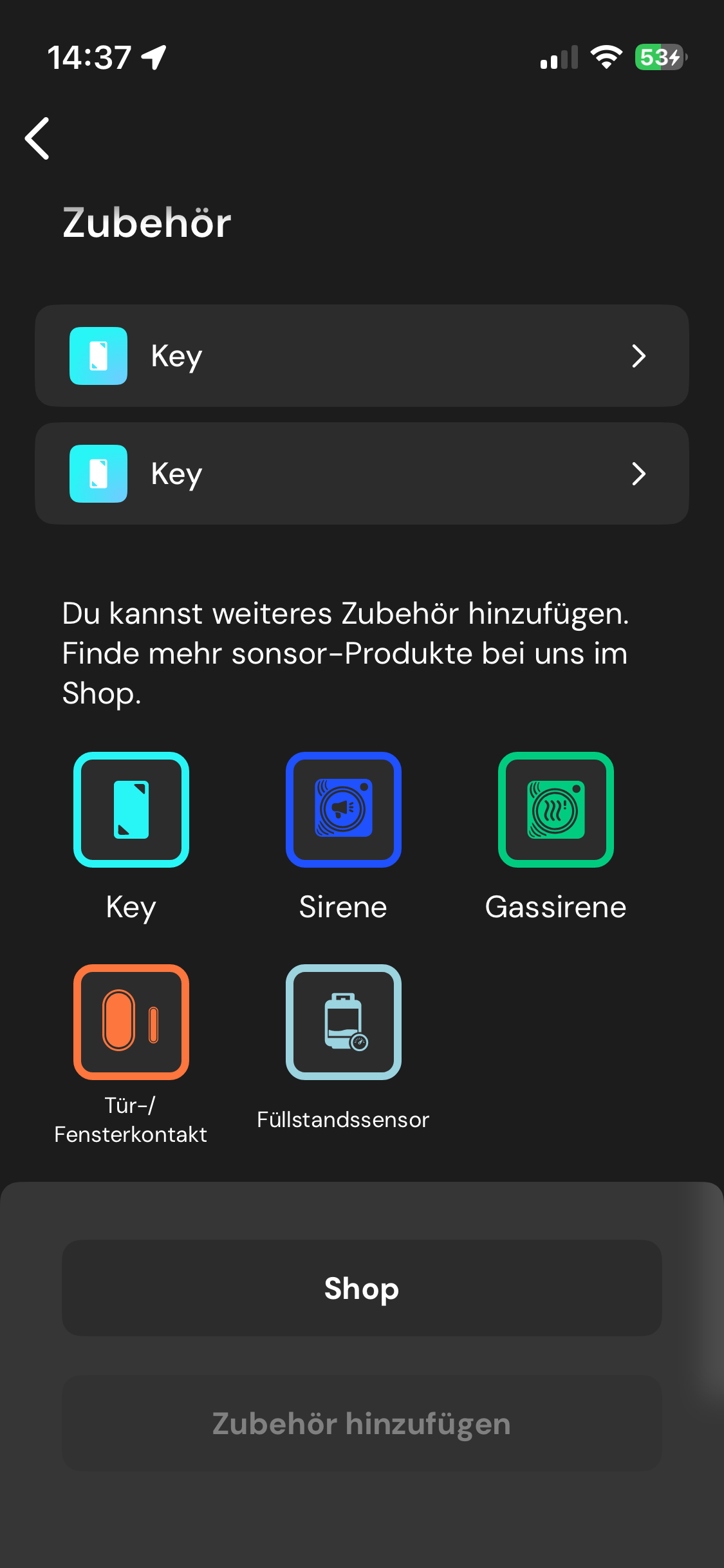Open the first Key accessory row

click(x=362, y=356)
